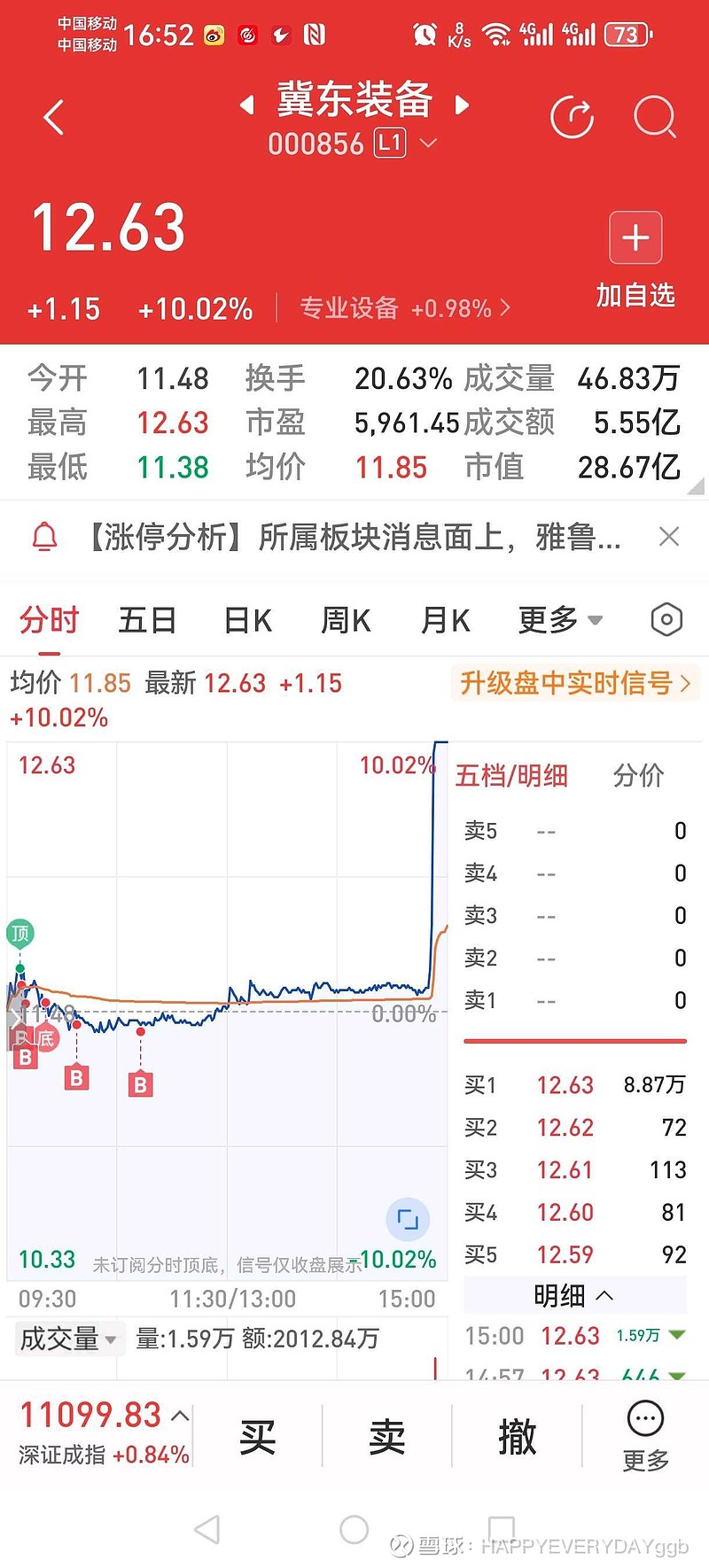Expand the 更多 chart period dropdown

[x=560, y=620]
